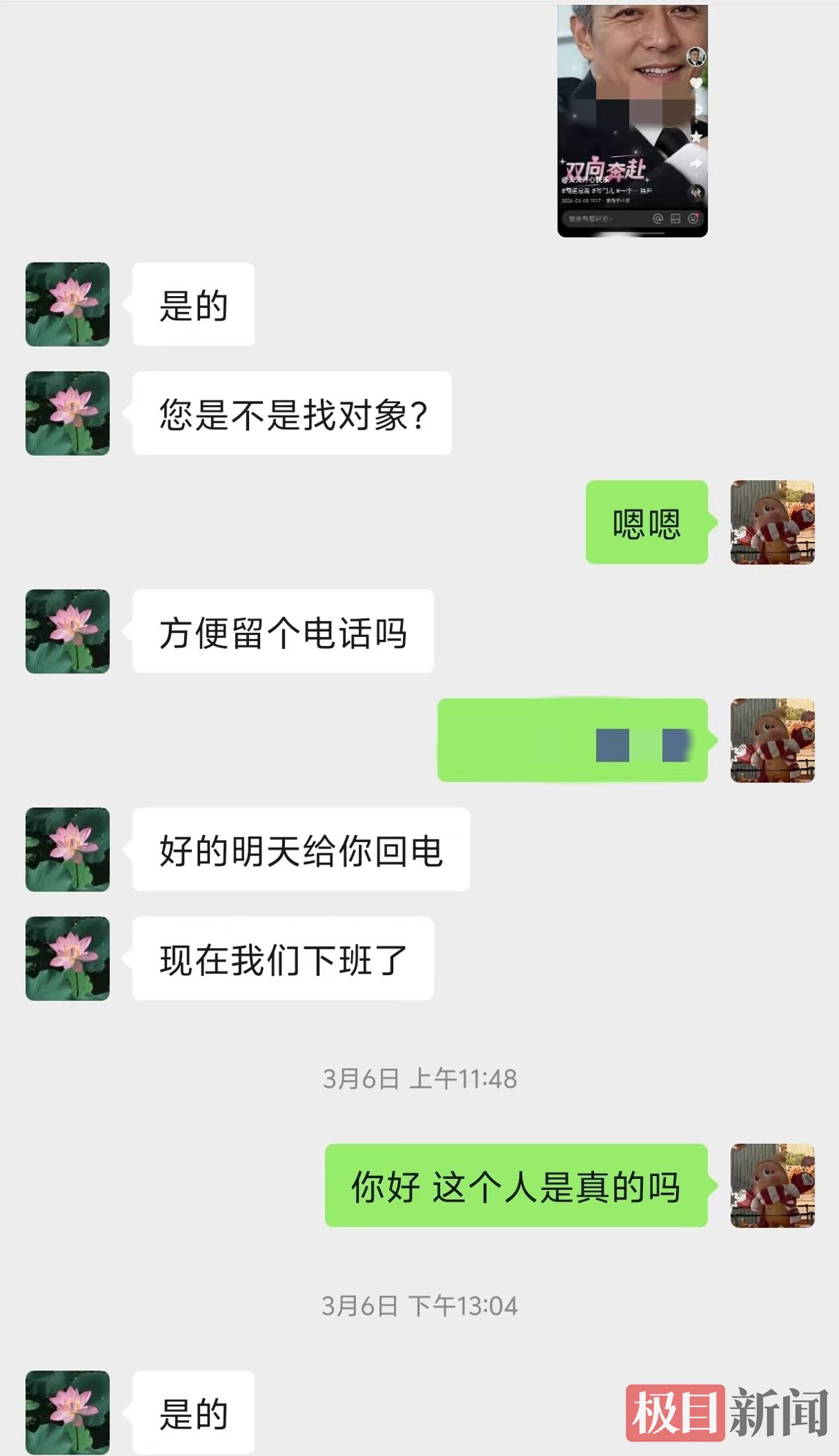Screen dimensions: 839x1456
Task: Like the video with the heart icon
Action: pos(696,83)
